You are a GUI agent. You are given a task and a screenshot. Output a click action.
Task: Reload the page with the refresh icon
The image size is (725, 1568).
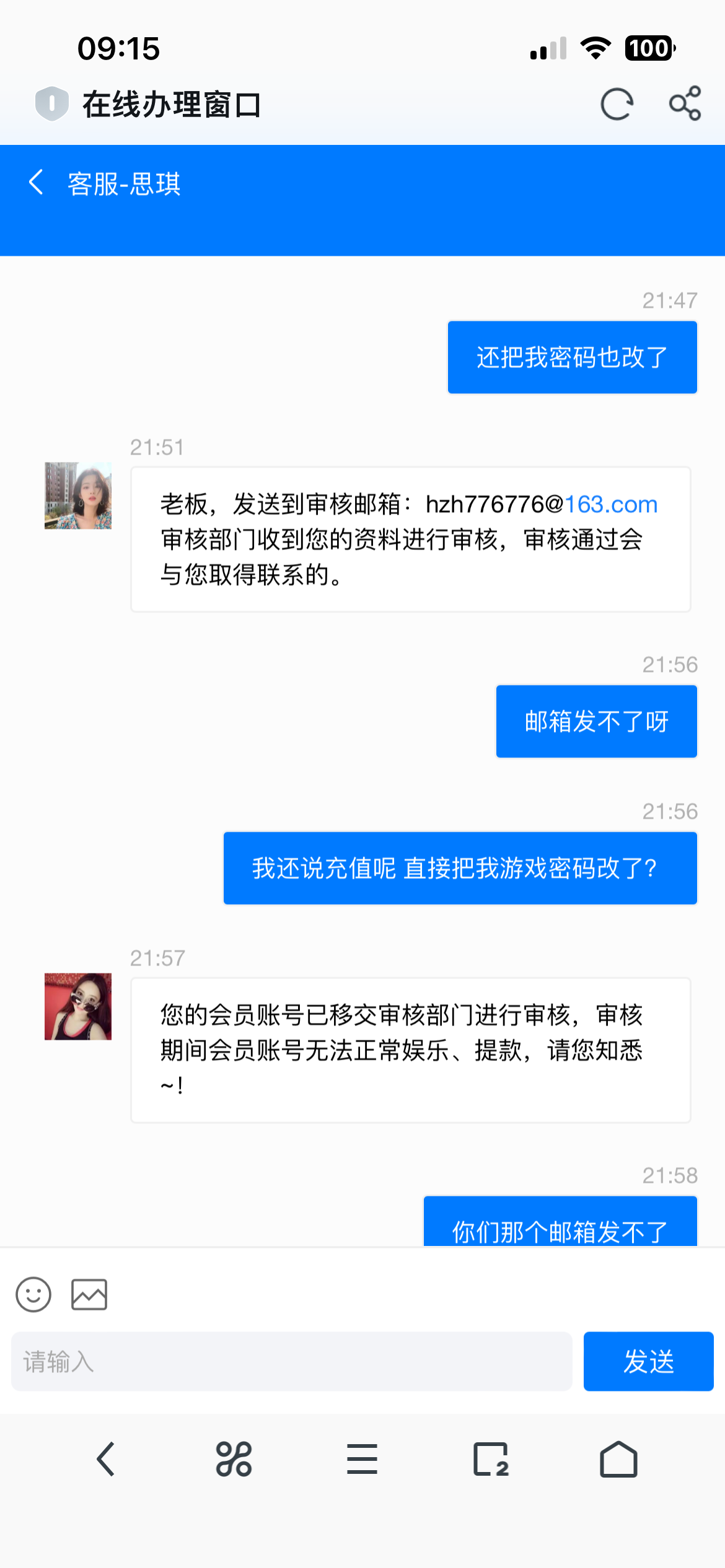(x=617, y=104)
